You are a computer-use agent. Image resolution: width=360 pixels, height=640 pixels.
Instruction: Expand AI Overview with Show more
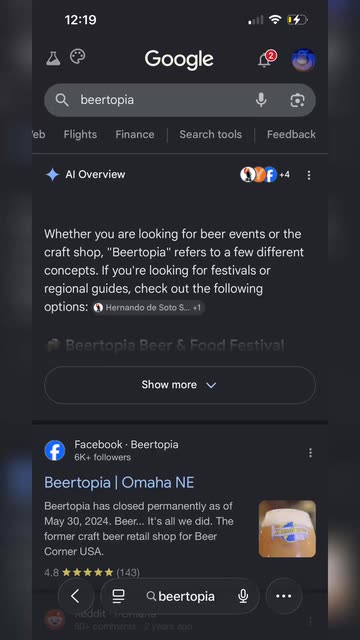pyautogui.click(x=180, y=385)
